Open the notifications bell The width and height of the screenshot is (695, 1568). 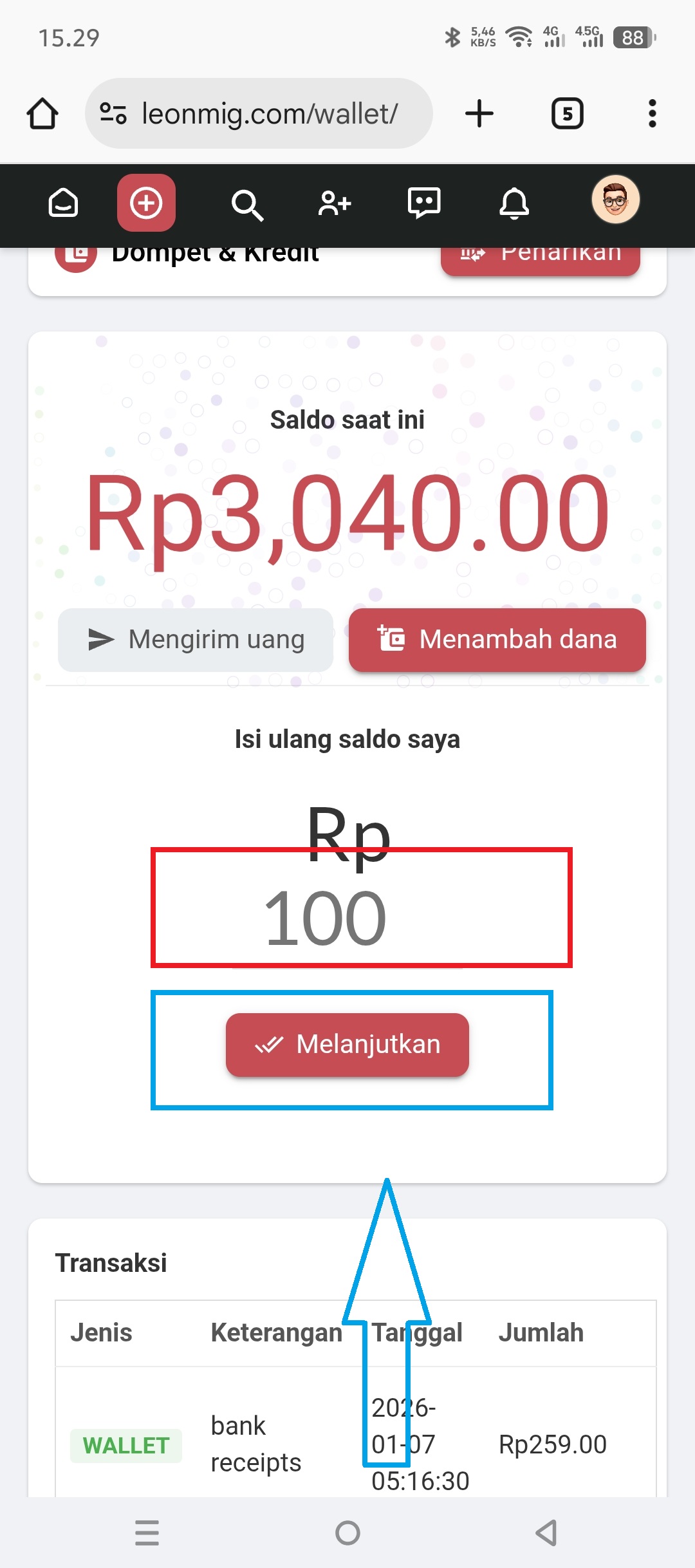point(514,203)
